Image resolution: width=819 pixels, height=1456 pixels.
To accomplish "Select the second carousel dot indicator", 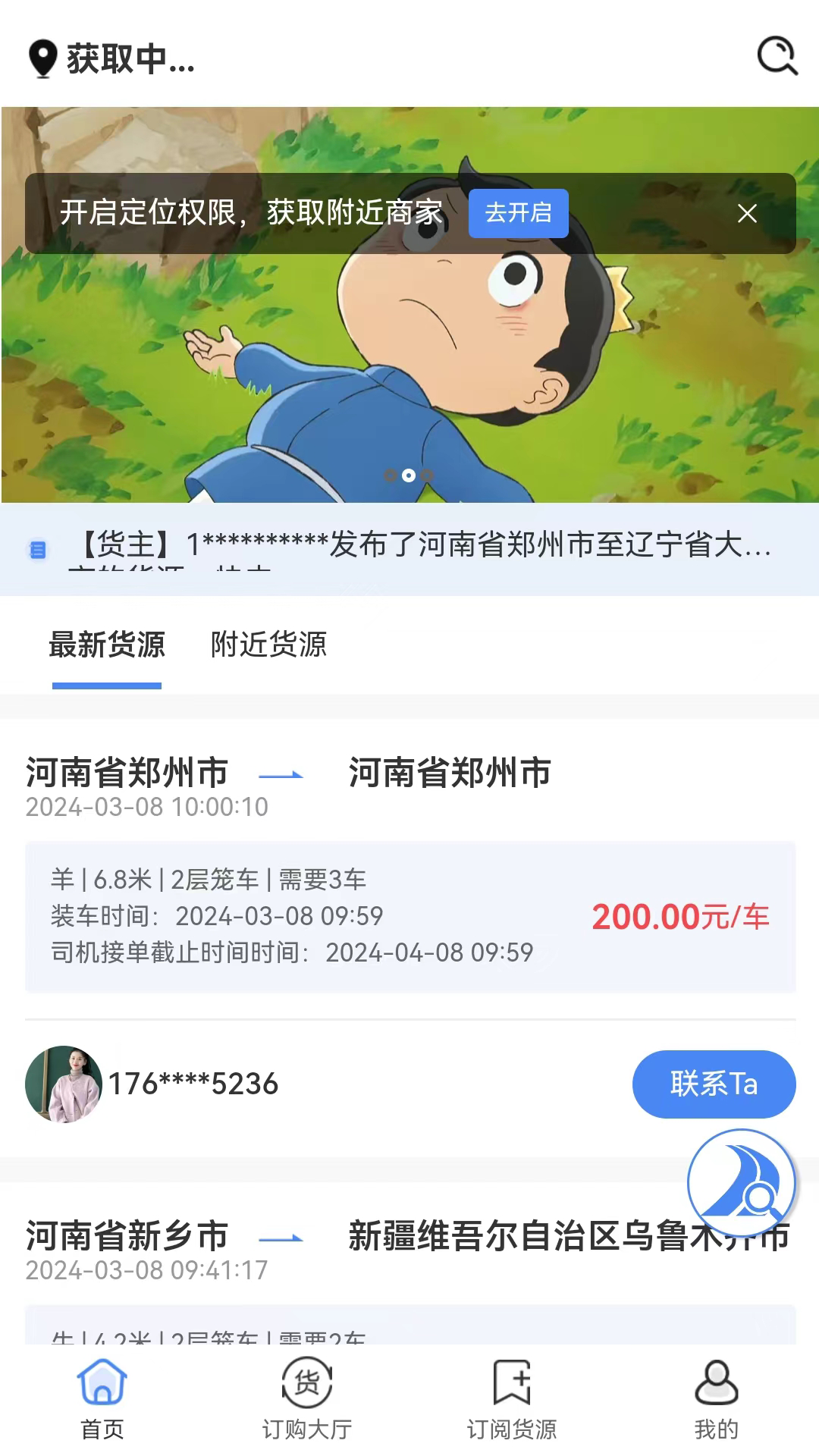I will [410, 475].
